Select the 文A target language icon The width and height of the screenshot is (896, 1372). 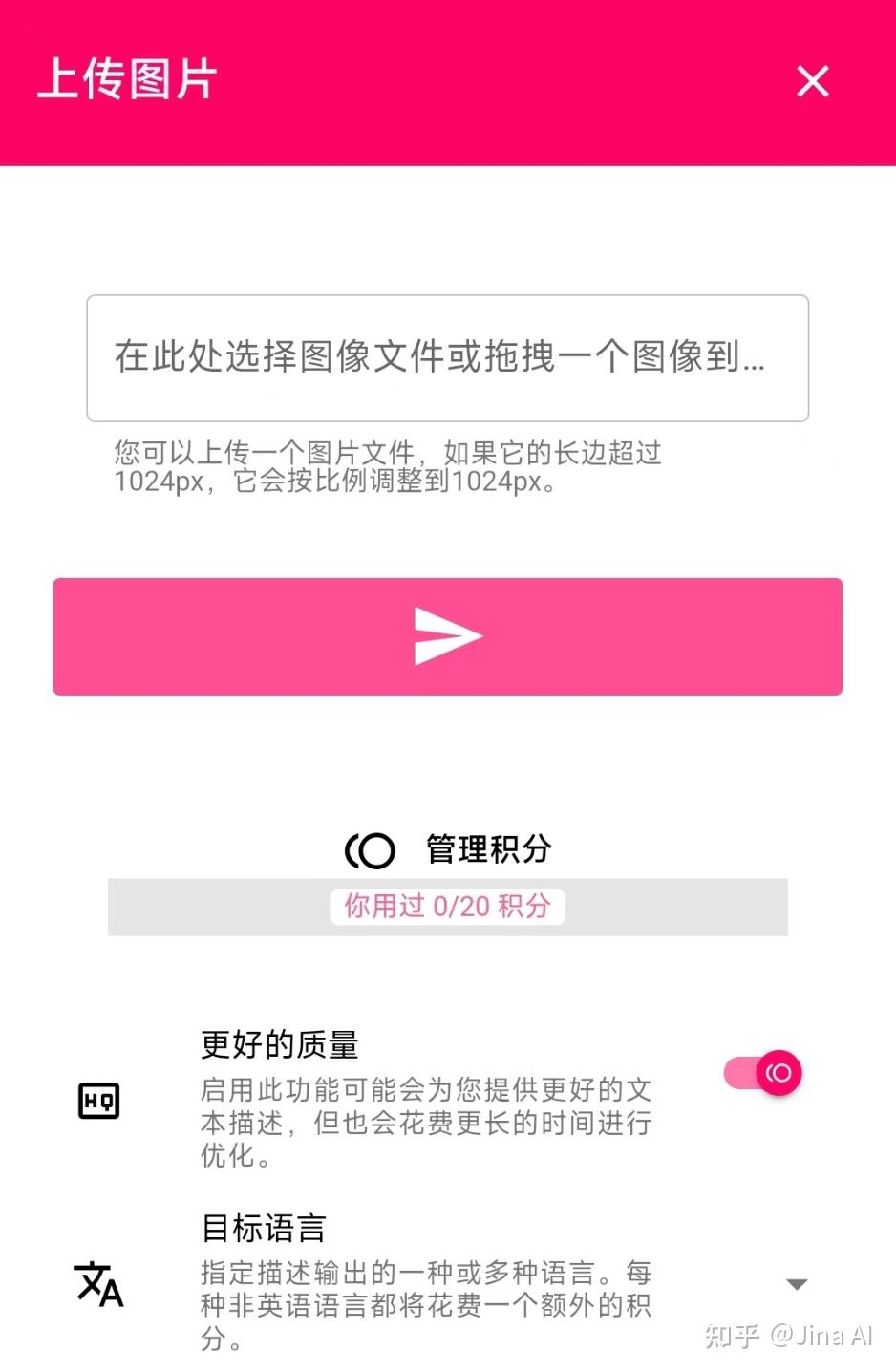tap(96, 1286)
